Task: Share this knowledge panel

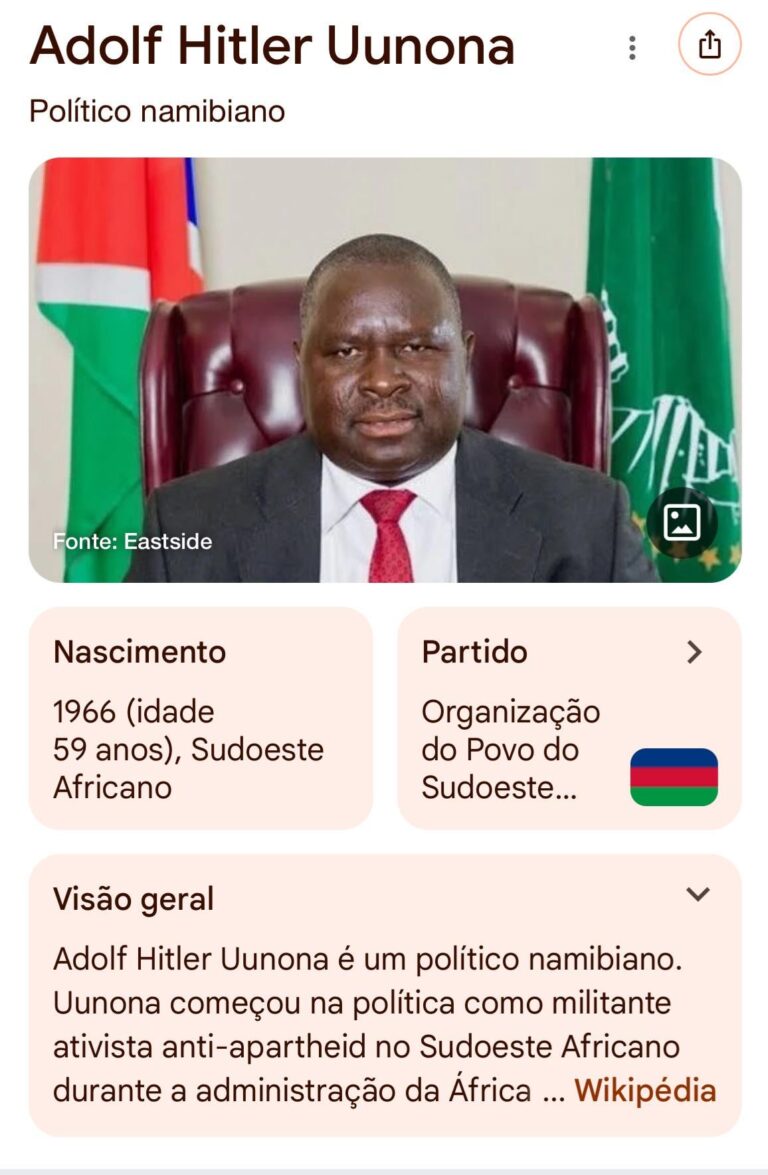Action: [x=709, y=46]
